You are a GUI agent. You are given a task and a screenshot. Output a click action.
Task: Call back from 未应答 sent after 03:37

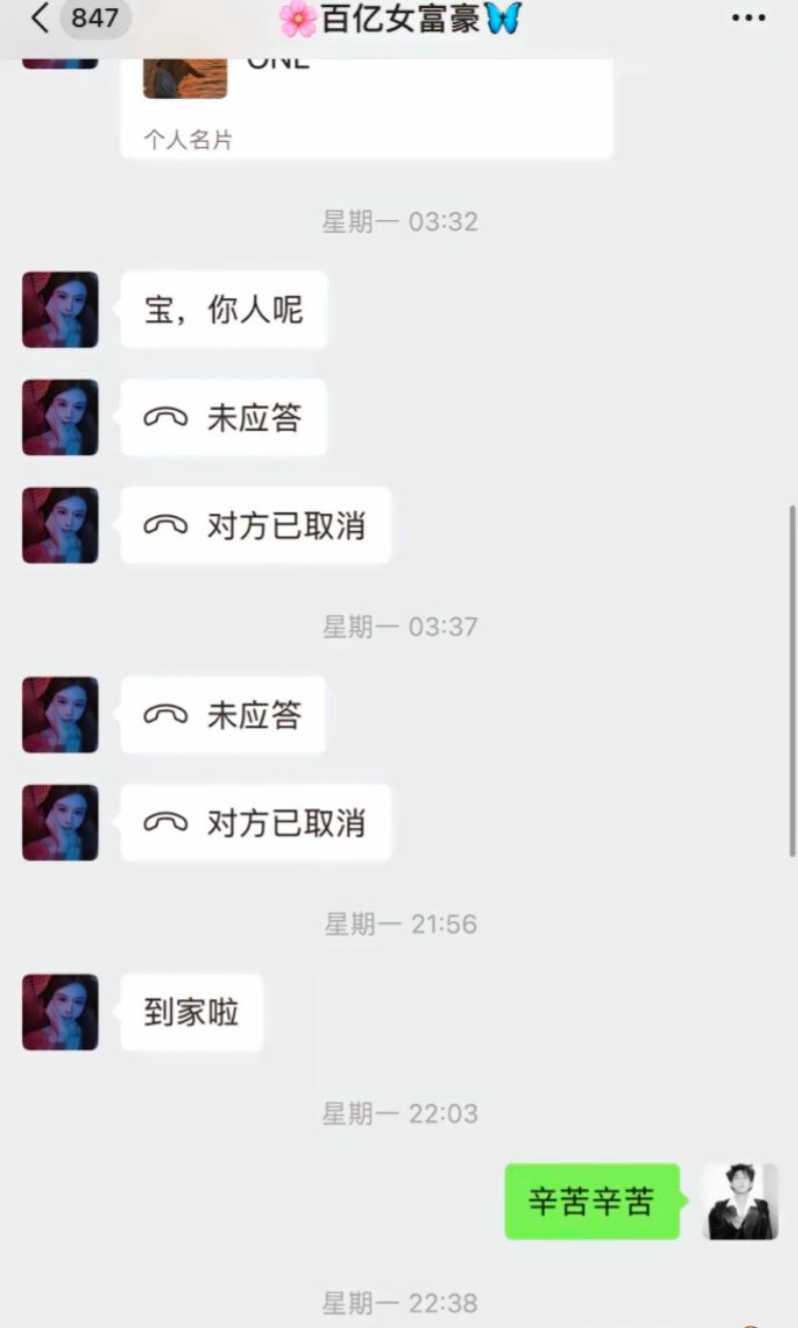pos(223,715)
